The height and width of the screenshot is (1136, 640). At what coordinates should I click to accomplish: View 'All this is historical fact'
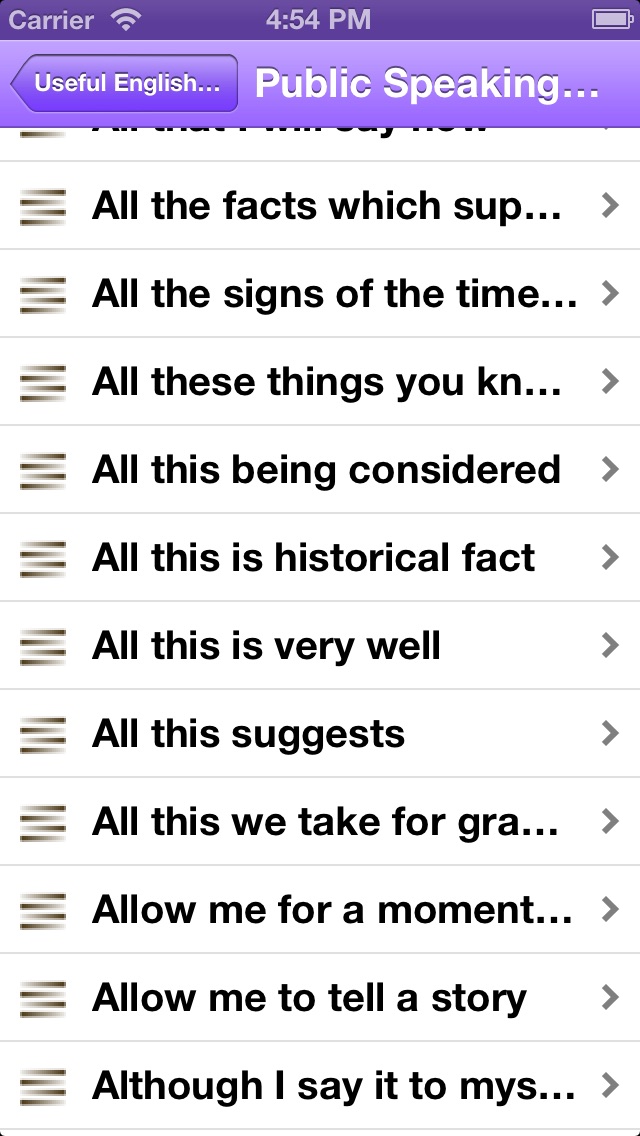pyautogui.click(x=320, y=558)
